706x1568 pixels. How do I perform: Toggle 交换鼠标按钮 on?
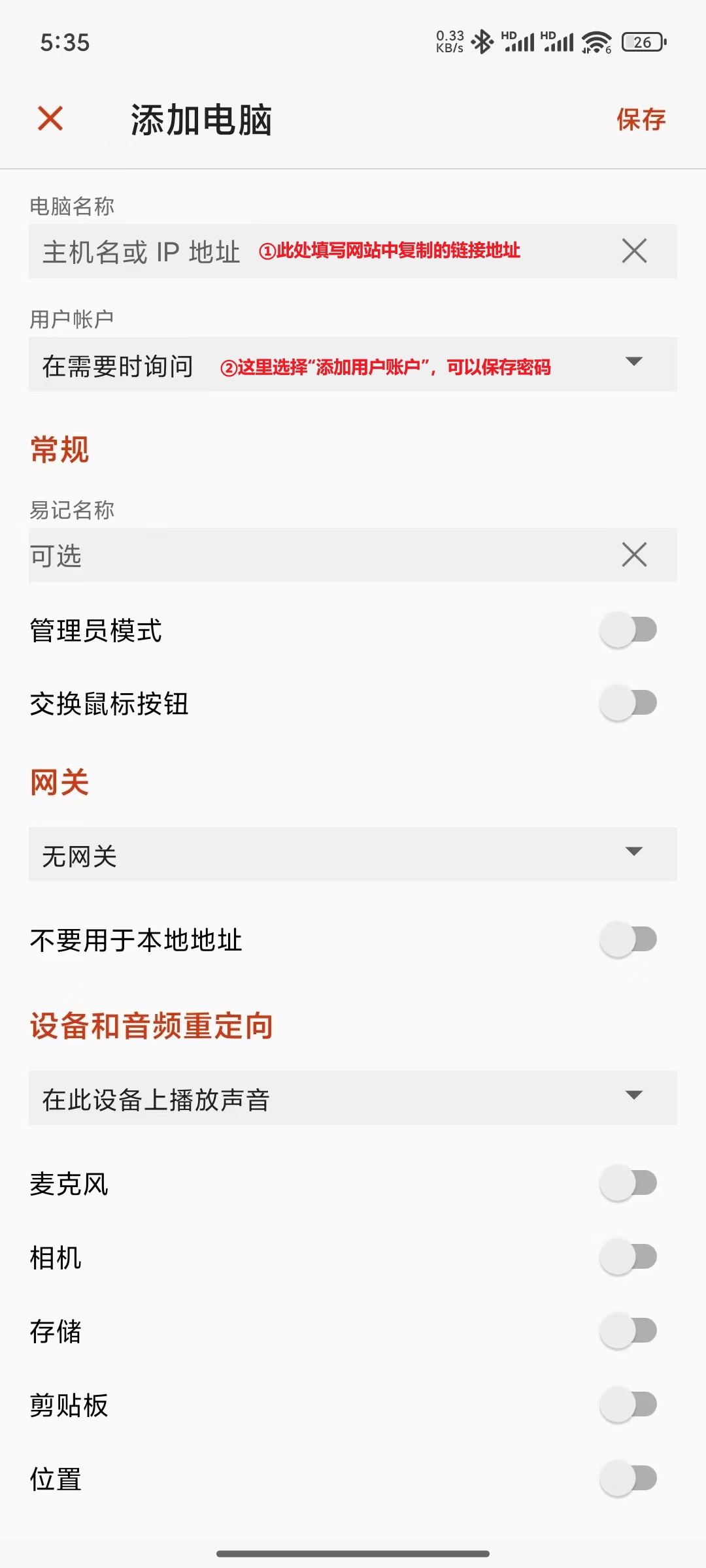click(628, 703)
